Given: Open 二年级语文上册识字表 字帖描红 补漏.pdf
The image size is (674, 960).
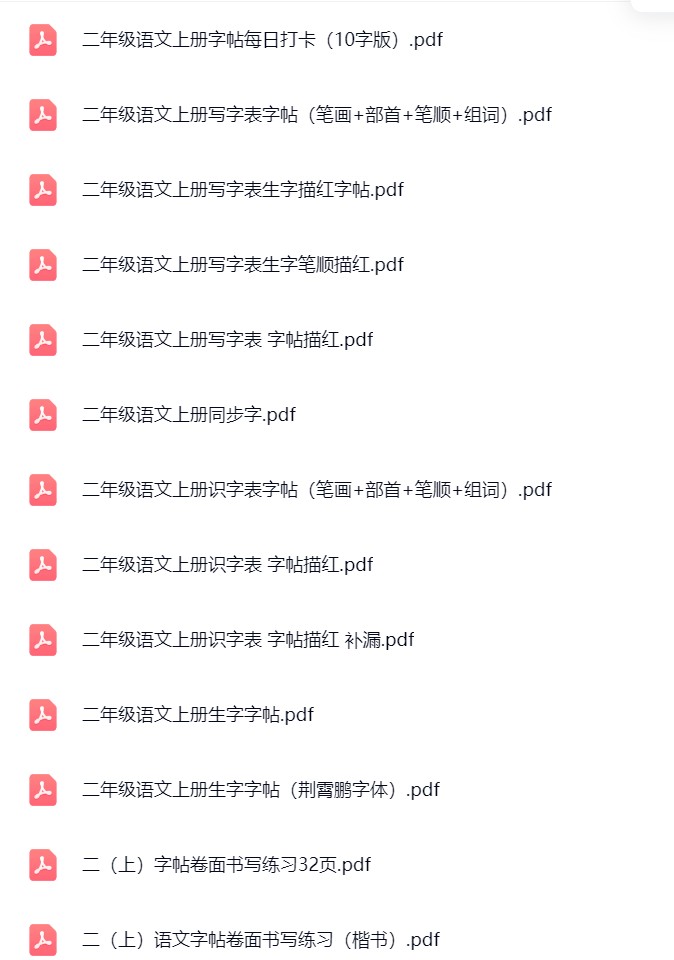Looking at the screenshot, I should point(247,640).
